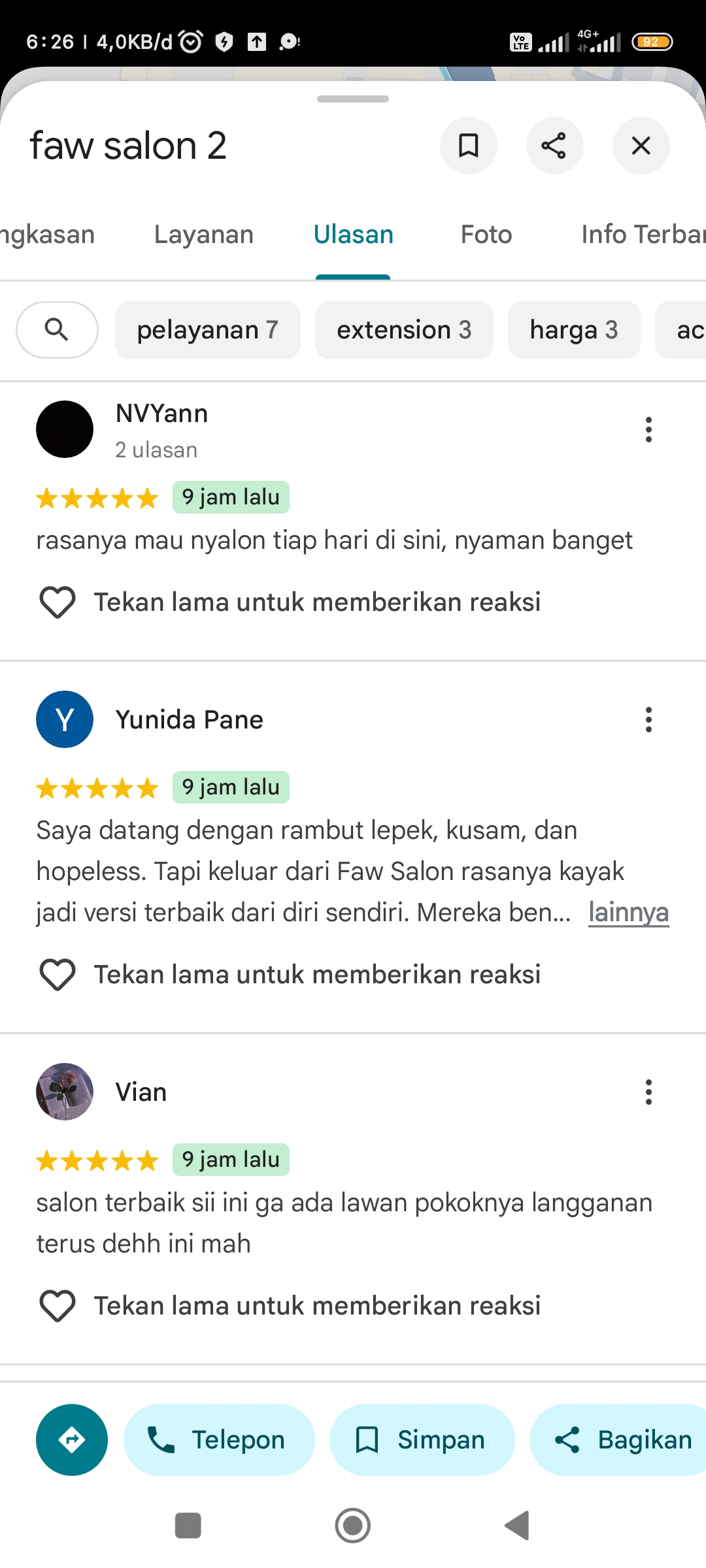The image size is (706, 1568).
Task: Open overflow menu on Yunida Pane's review
Action: (x=648, y=720)
